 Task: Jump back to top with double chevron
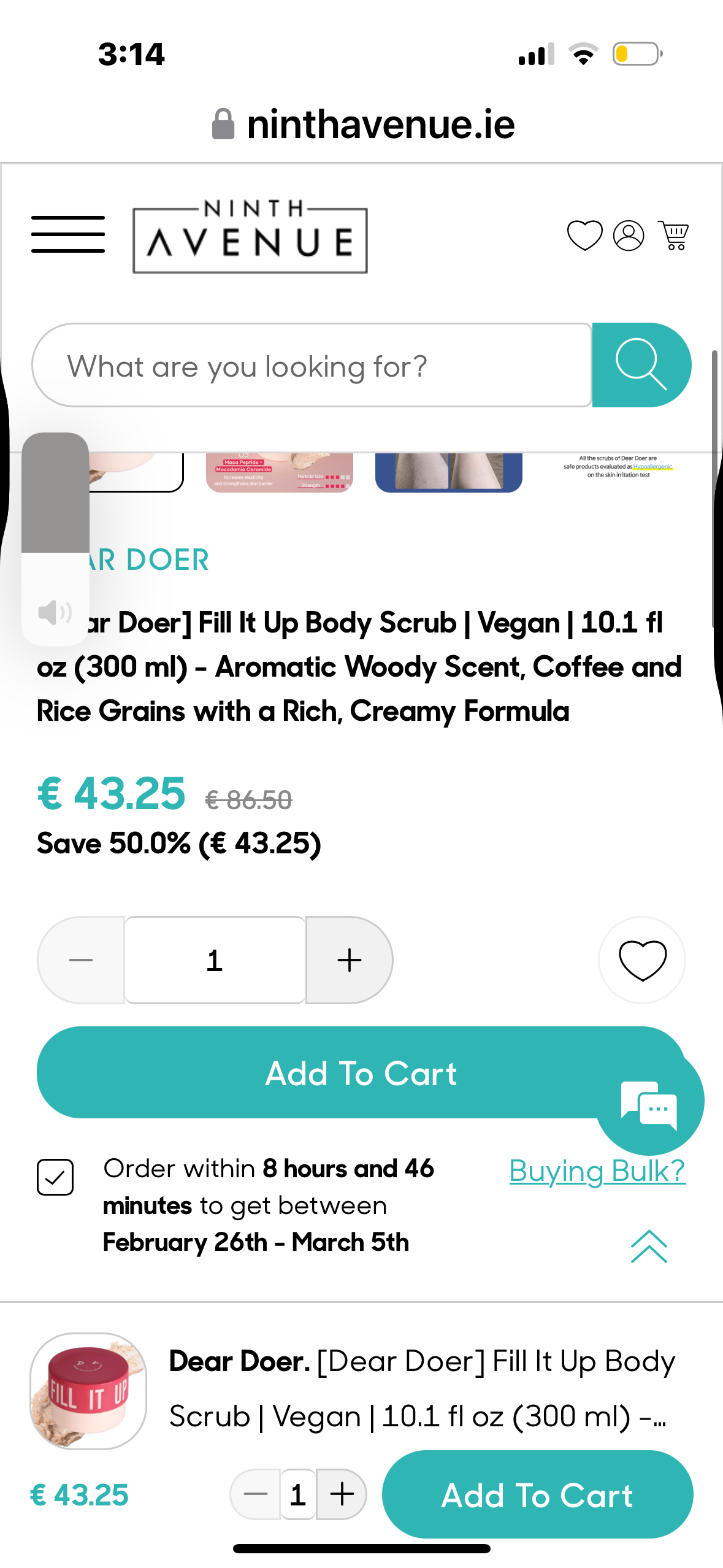[649, 1247]
